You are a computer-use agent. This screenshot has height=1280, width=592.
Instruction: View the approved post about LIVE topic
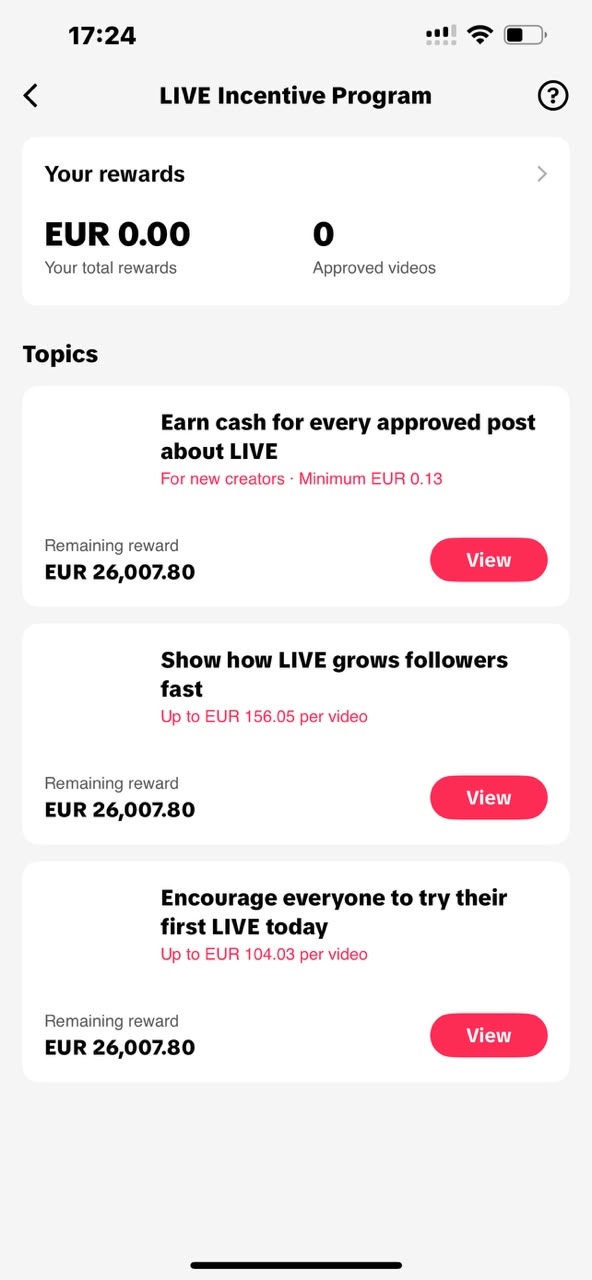click(489, 560)
